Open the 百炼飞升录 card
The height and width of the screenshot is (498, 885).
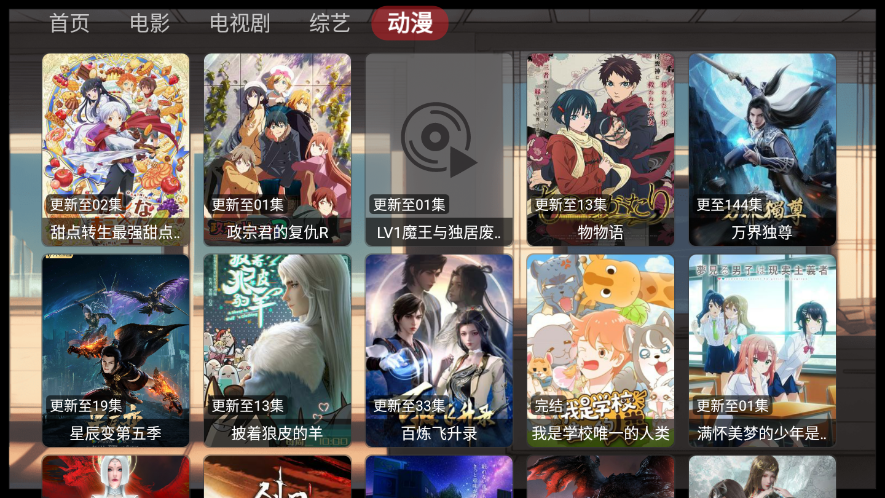pos(439,350)
